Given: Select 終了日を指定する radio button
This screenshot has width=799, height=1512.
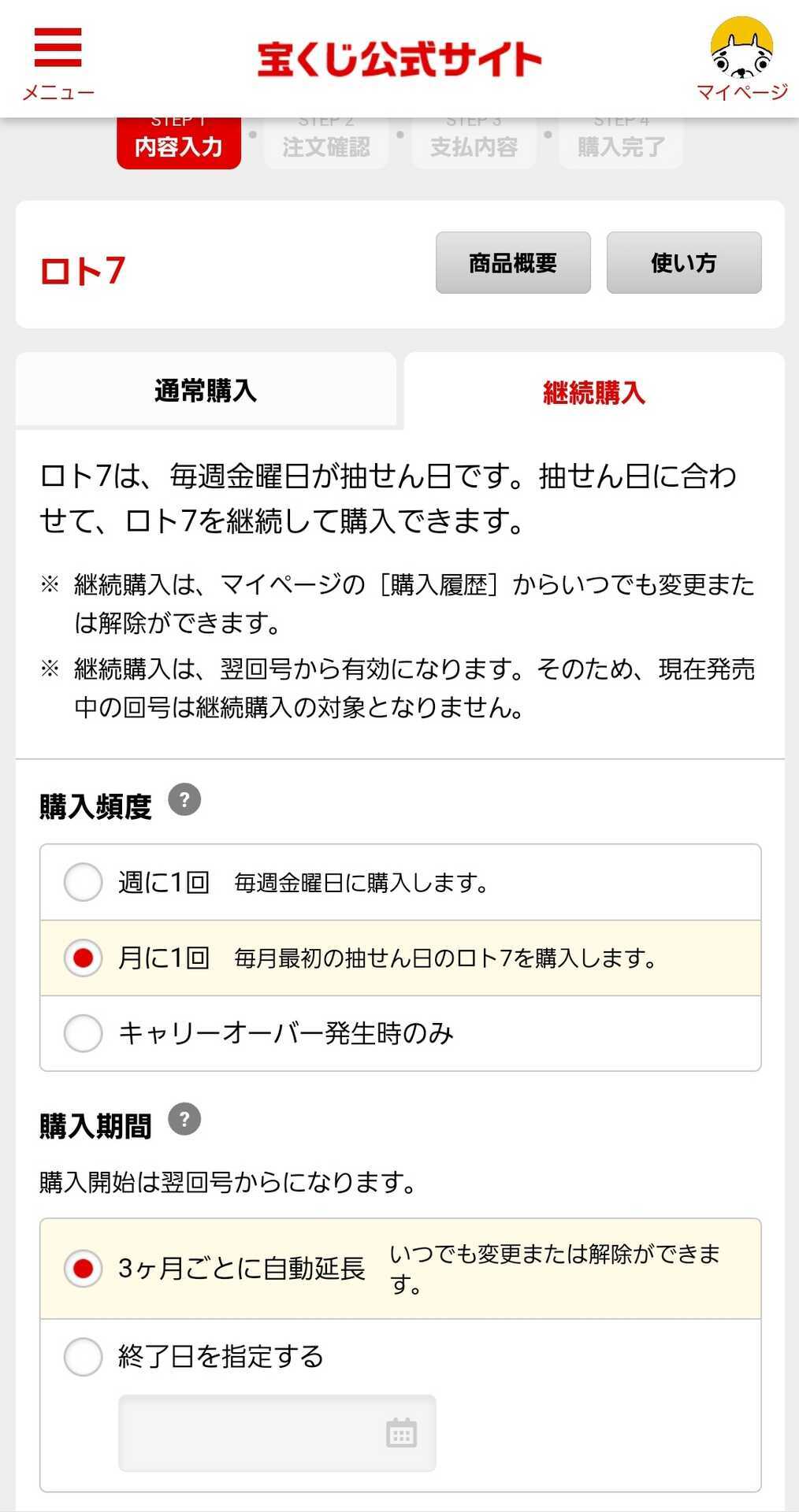Looking at the screenshot, I should pyautogui.click(x=84, y=1356).
